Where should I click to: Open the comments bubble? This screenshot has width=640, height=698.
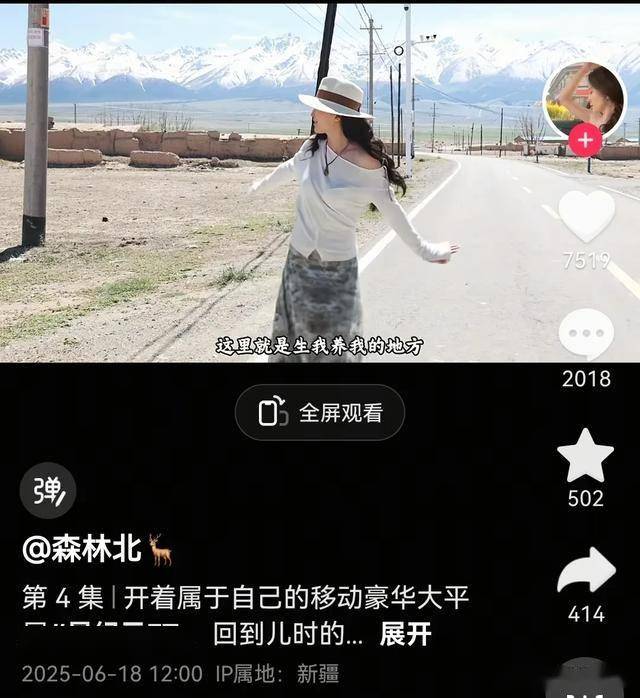coord(586,334)
